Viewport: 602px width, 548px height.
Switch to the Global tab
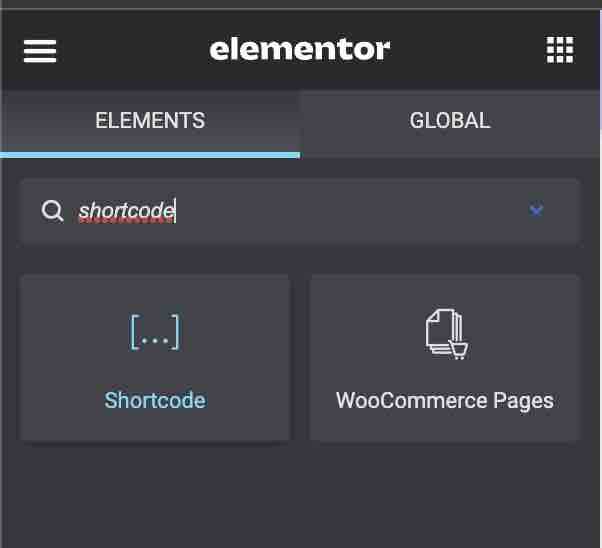tap(450, 121)
